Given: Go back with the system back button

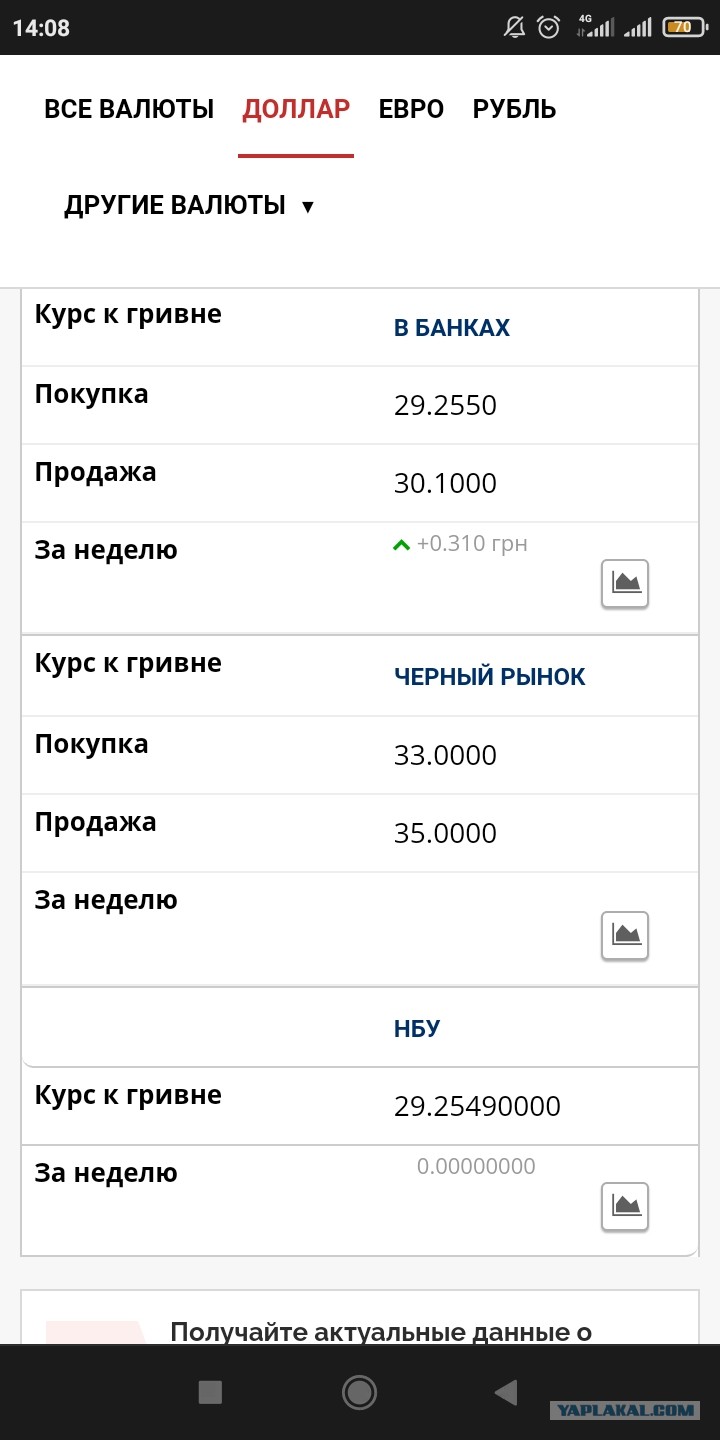Looking at the screenshot, I should tap(506, 1392).
